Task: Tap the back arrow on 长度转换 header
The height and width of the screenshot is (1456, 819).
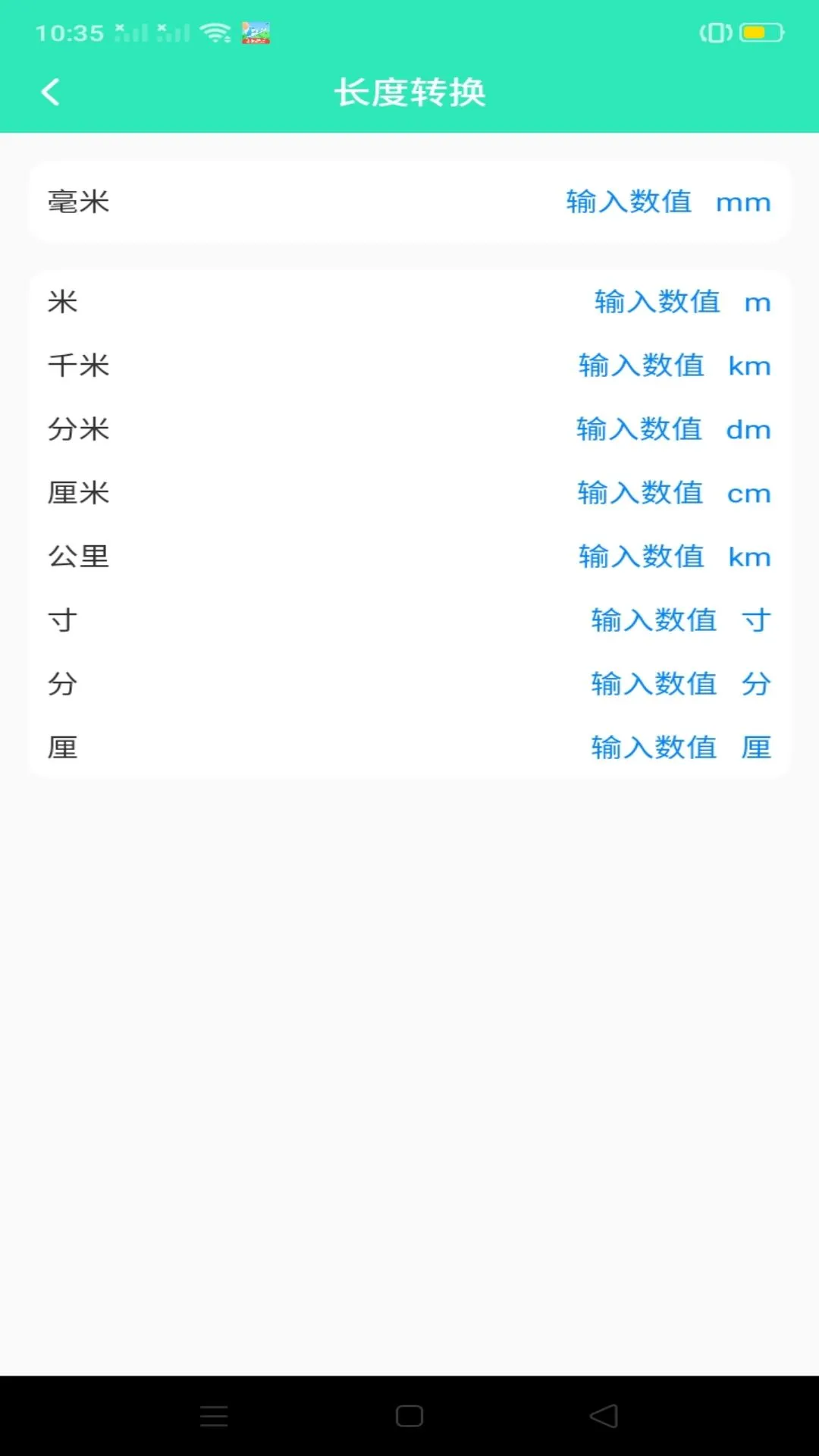Action: click(50, 92)
